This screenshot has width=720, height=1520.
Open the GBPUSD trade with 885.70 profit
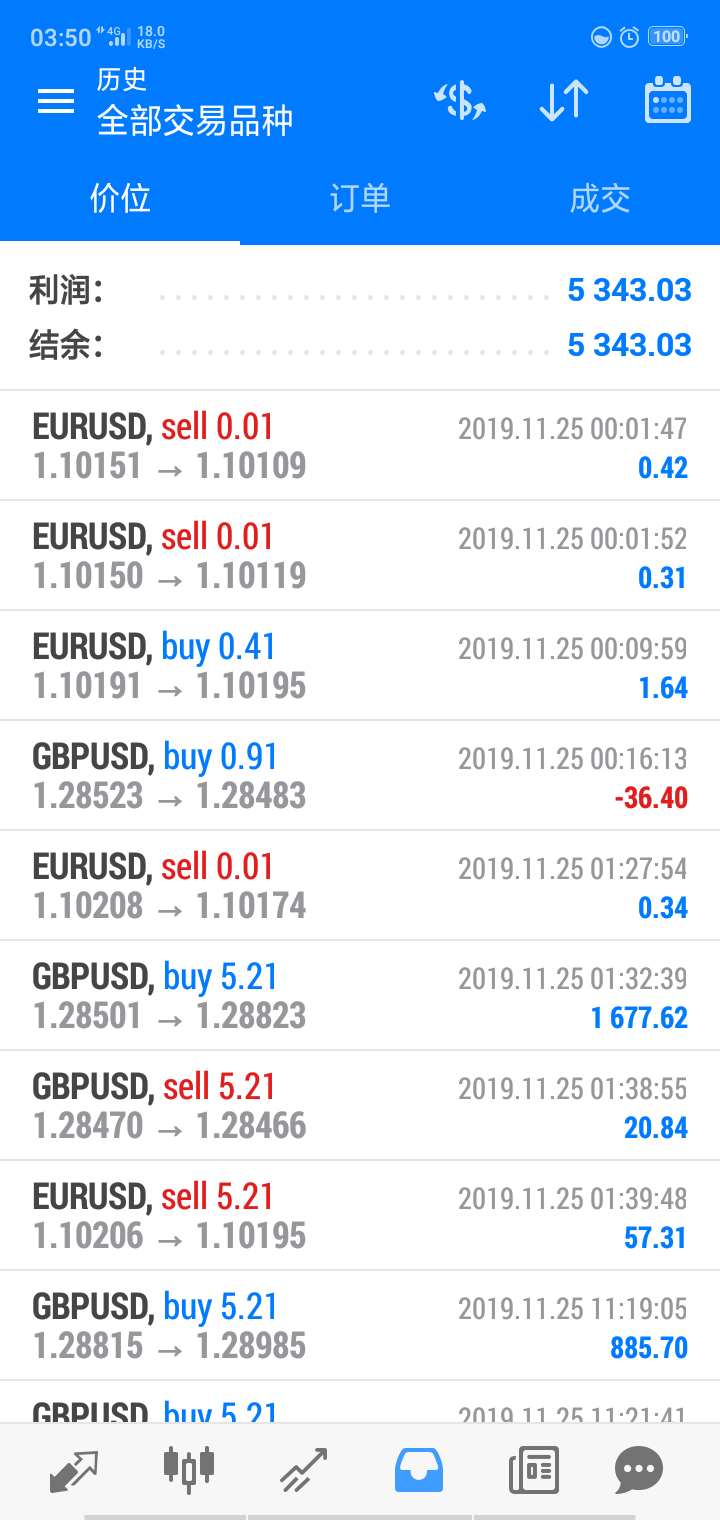tap(360, 1326)
